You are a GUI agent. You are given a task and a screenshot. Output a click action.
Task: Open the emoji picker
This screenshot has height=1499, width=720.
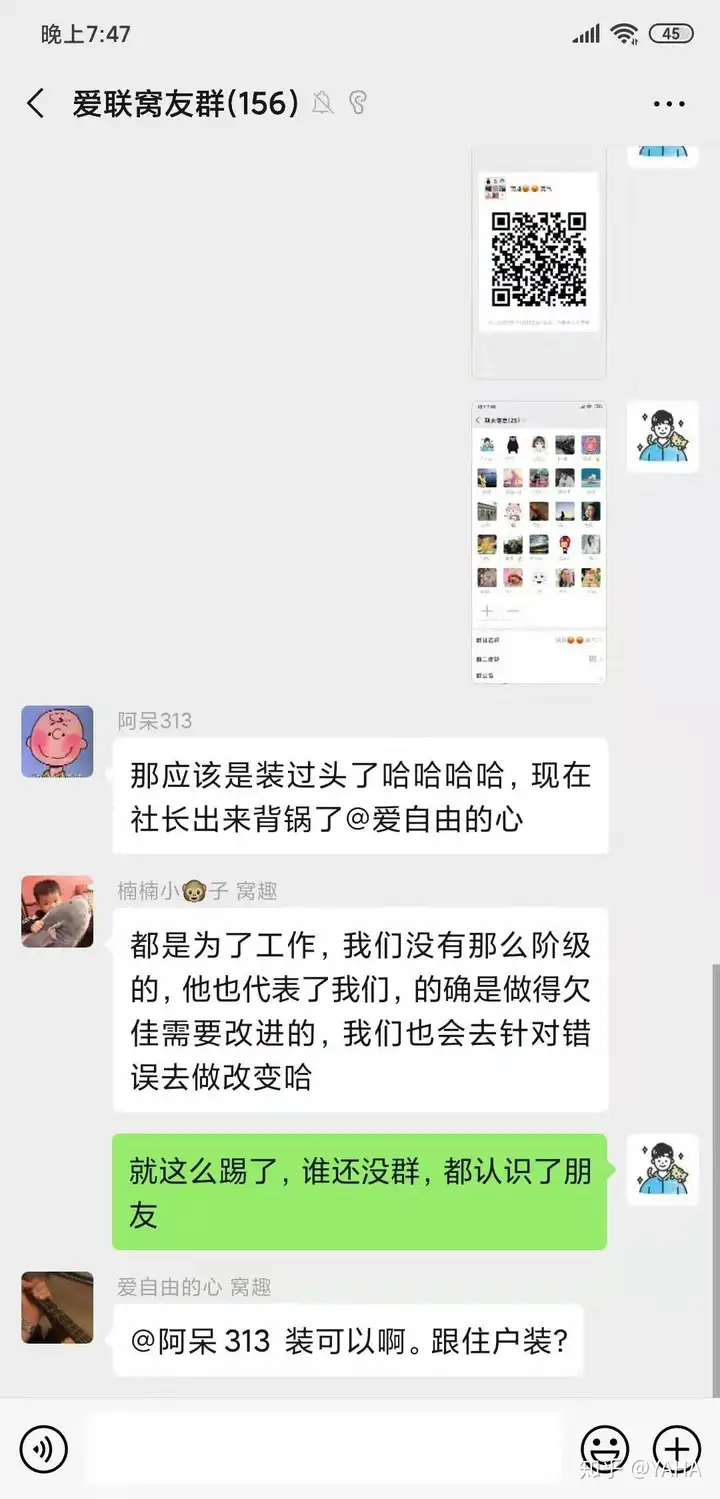tap(605, 1448)
